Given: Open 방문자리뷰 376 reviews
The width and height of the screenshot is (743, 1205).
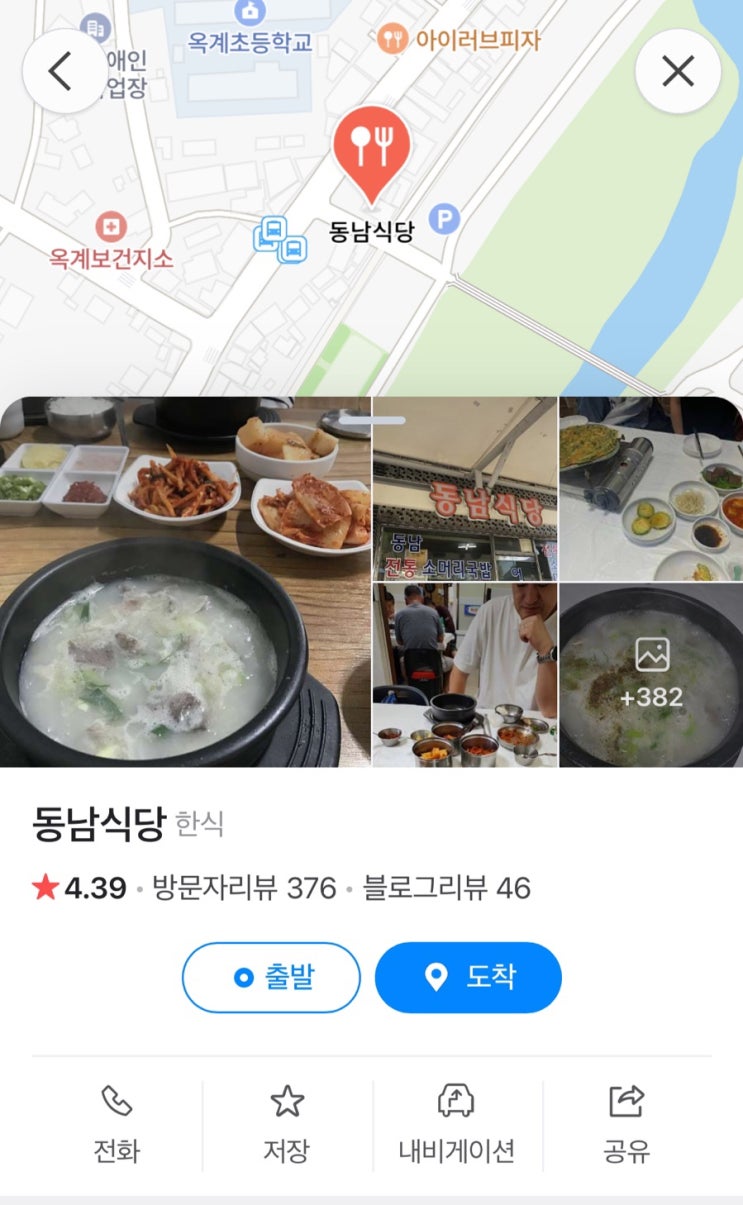Looking at the screenshot, I should coord(244,887).
